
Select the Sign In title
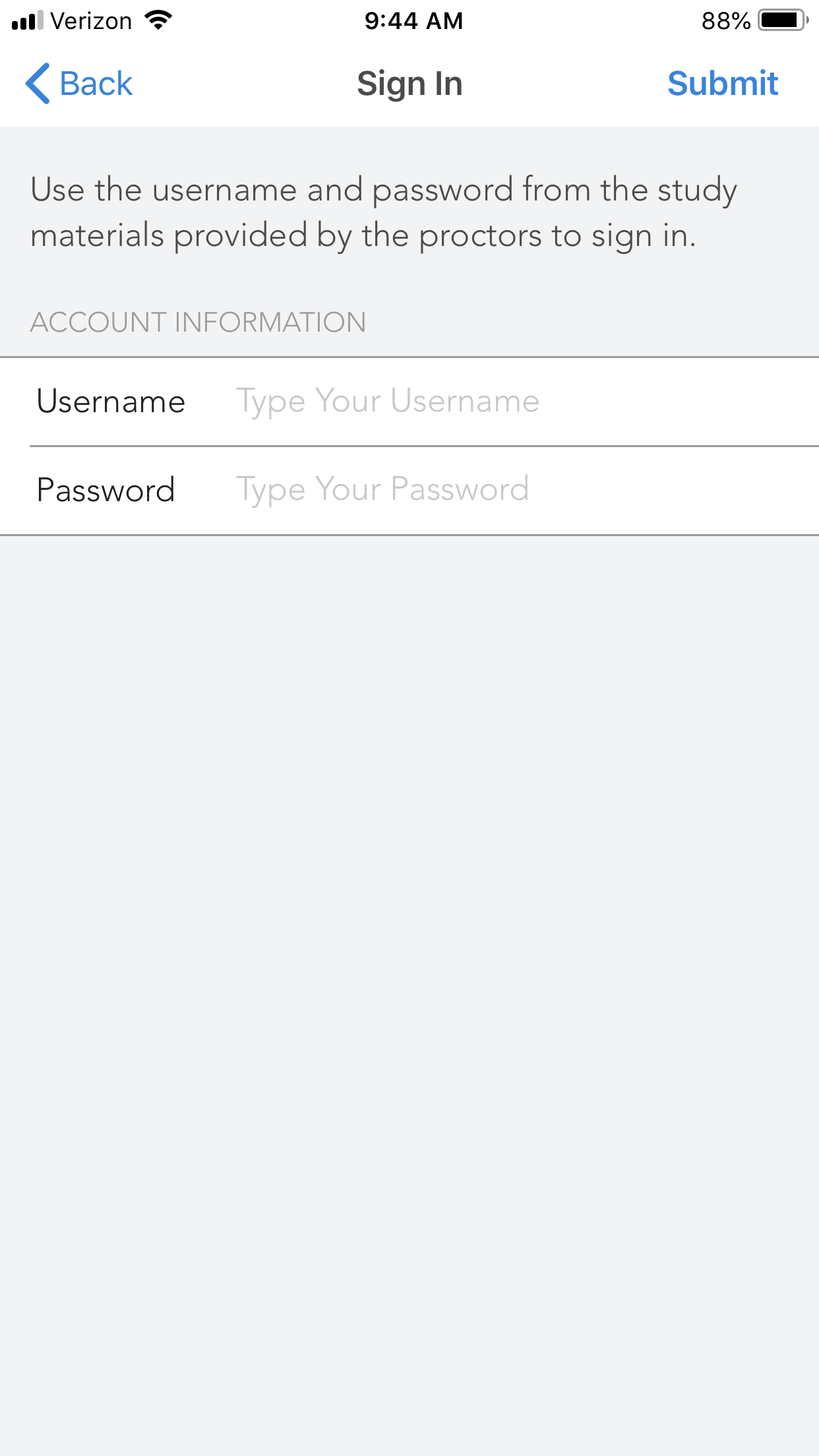pyautogui.click(x=409, y=83)
